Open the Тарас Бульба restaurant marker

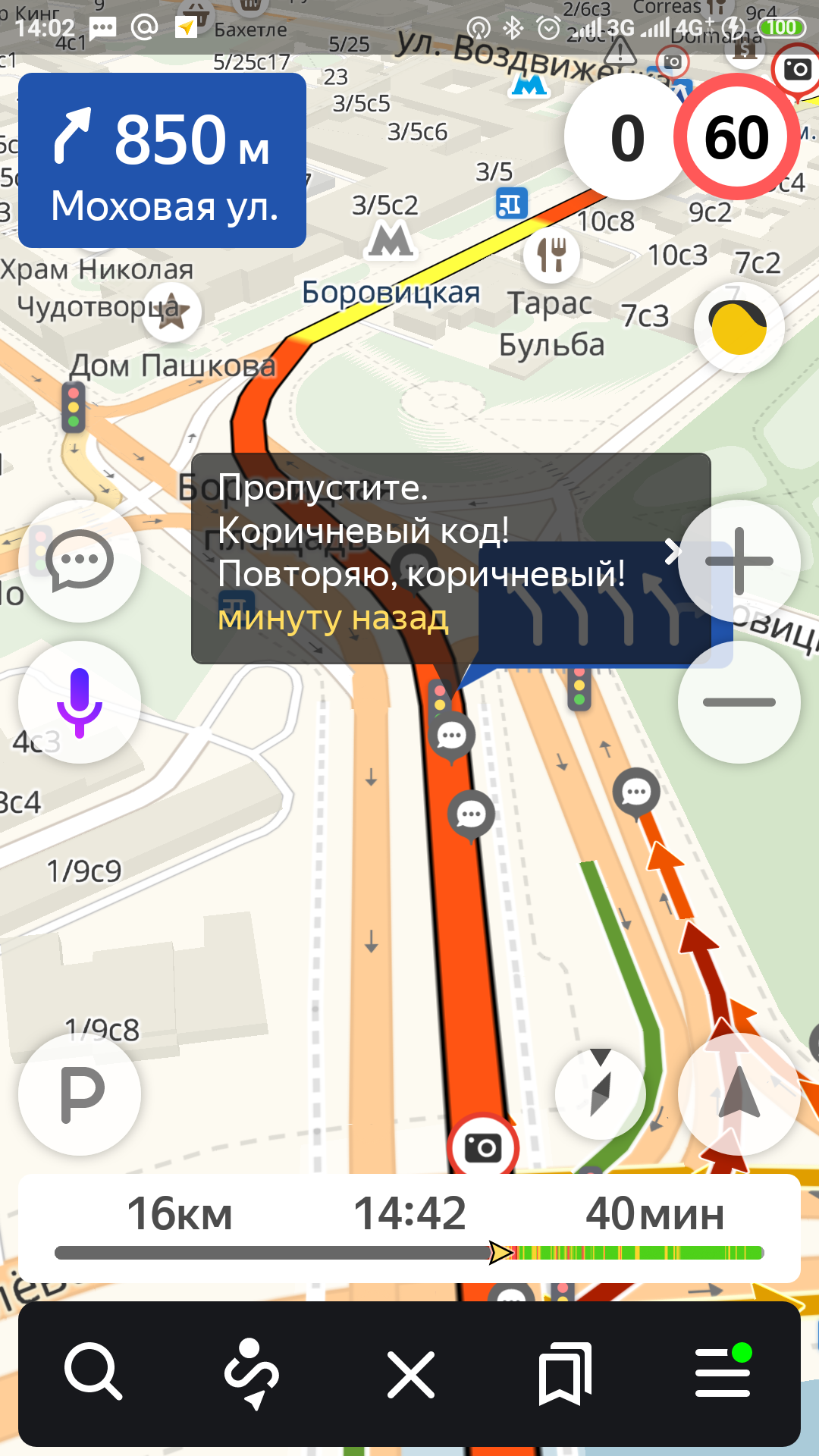click(x=552, y=256)
